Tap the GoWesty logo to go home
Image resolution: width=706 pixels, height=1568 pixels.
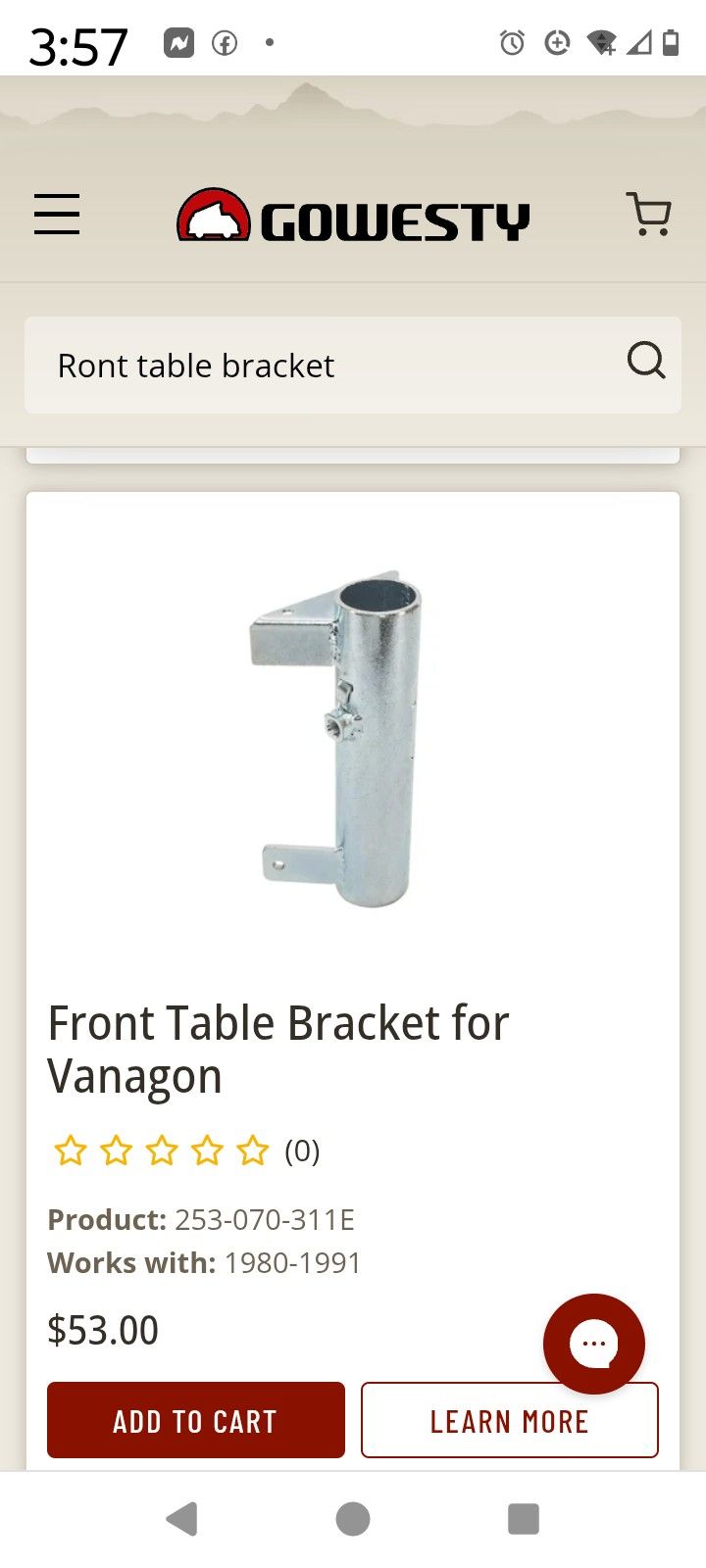(353, 217)
